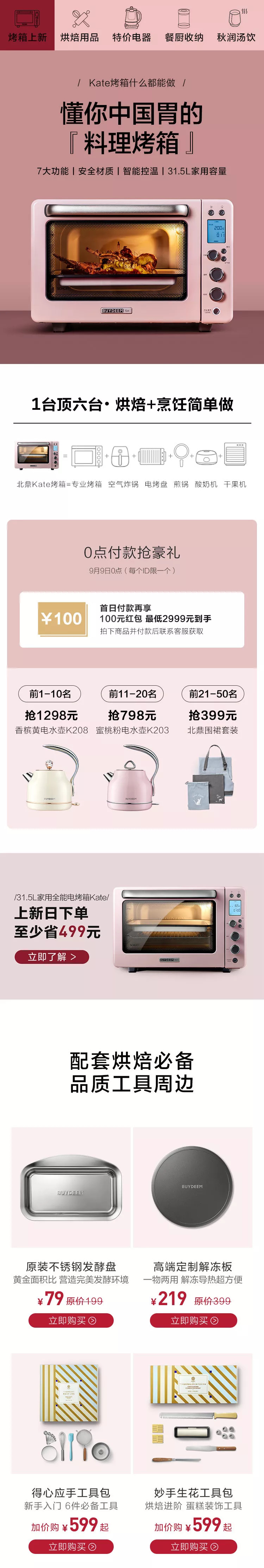Screen dimensions: 264x1568
Task: Purchase the 得心应手工具包
Action: (x=71, y=1546)
